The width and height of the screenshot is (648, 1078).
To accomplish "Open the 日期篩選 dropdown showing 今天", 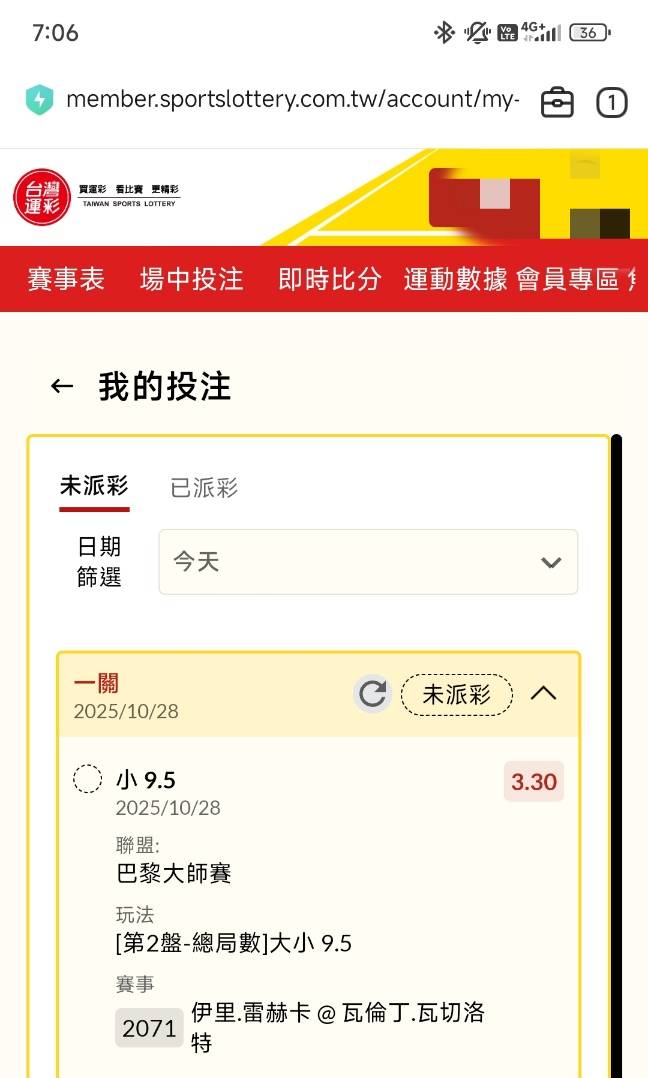I will (368, 562).
